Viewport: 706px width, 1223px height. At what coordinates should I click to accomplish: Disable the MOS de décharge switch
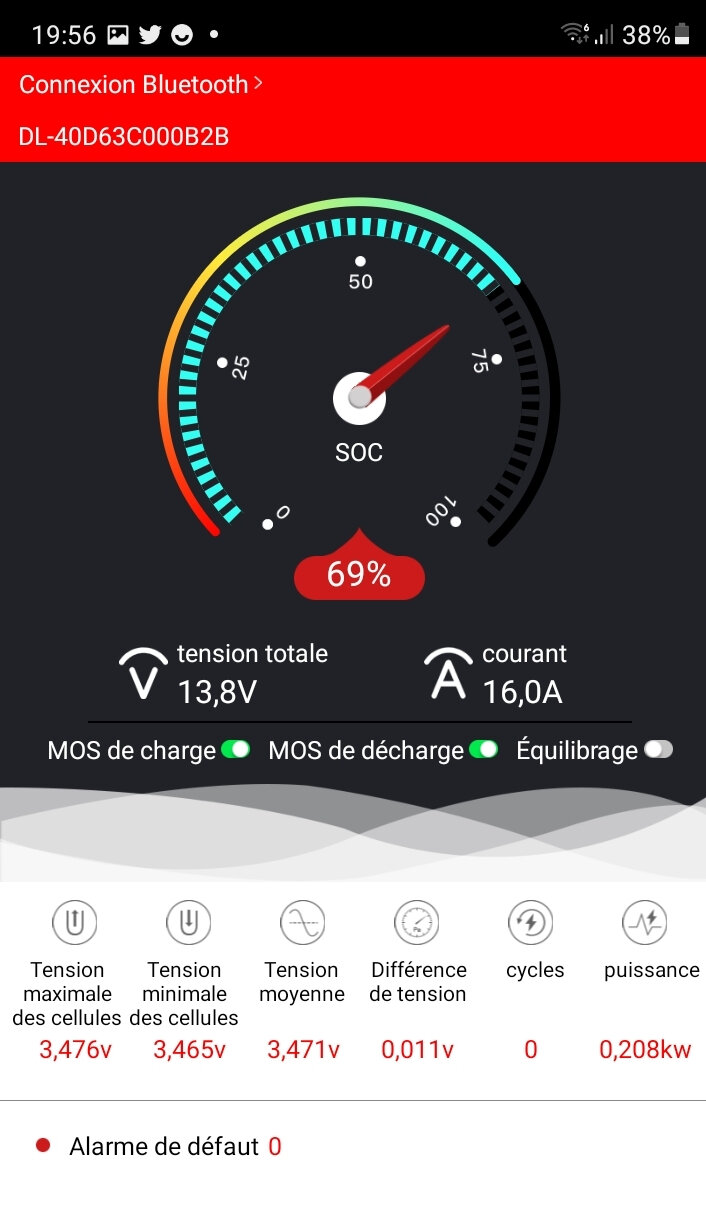coord(483,750)
